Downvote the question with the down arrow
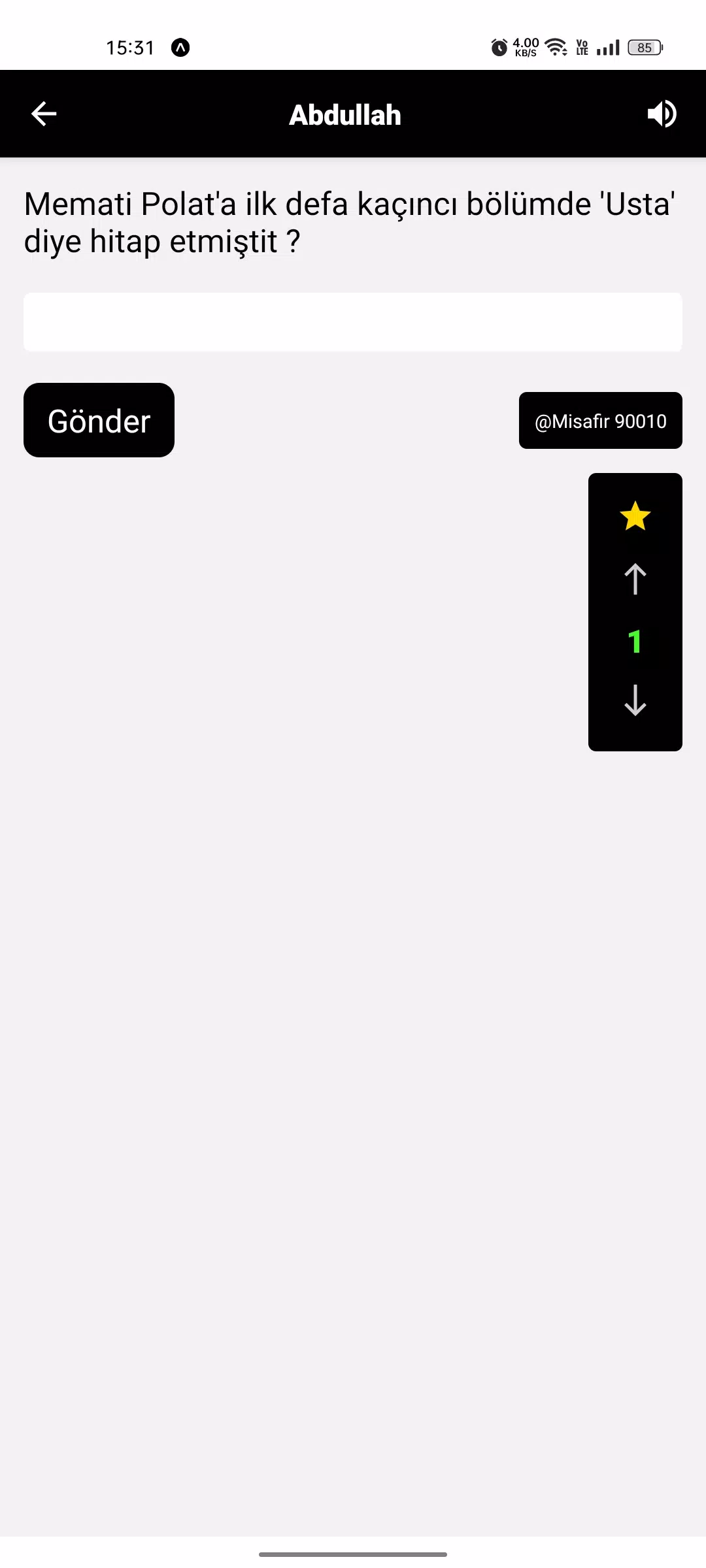This screenshot has height=1568, width=706. coord(635,700)
